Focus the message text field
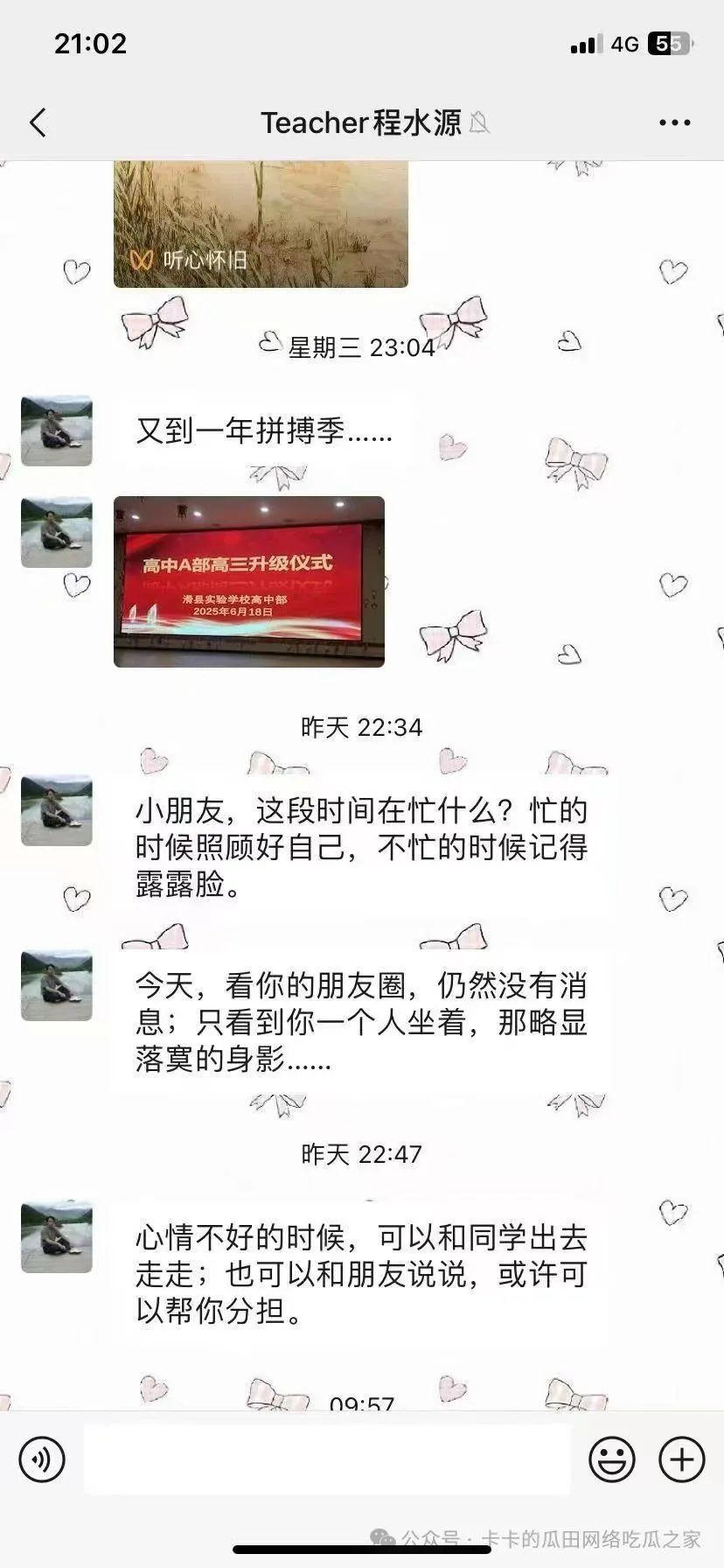Viewport: 724px width, 1568px height. tap(326, 1459)
